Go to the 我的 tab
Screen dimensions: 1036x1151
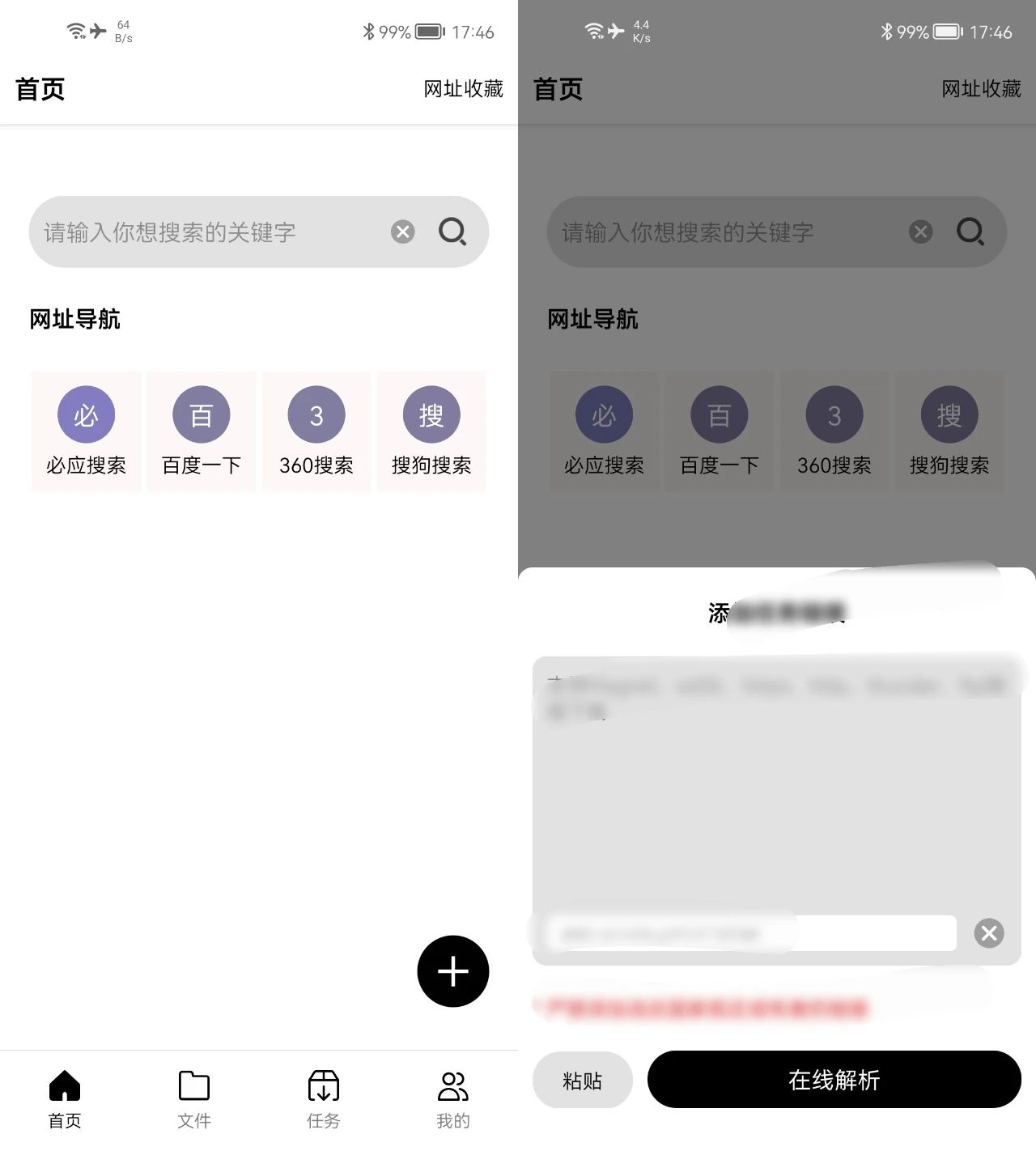click(452, 1098)
